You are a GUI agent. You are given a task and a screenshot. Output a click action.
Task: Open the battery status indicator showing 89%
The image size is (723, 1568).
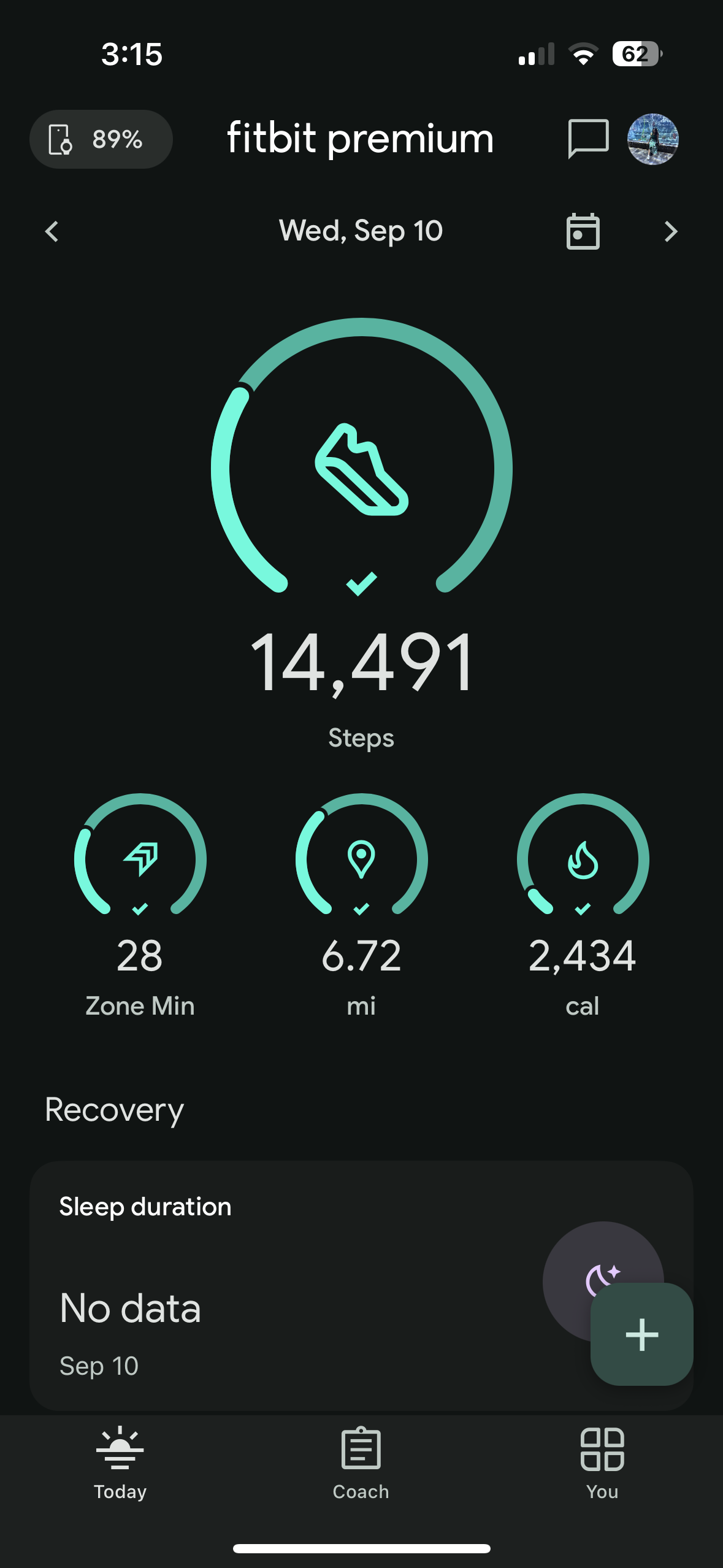click(x=101, y=139)
